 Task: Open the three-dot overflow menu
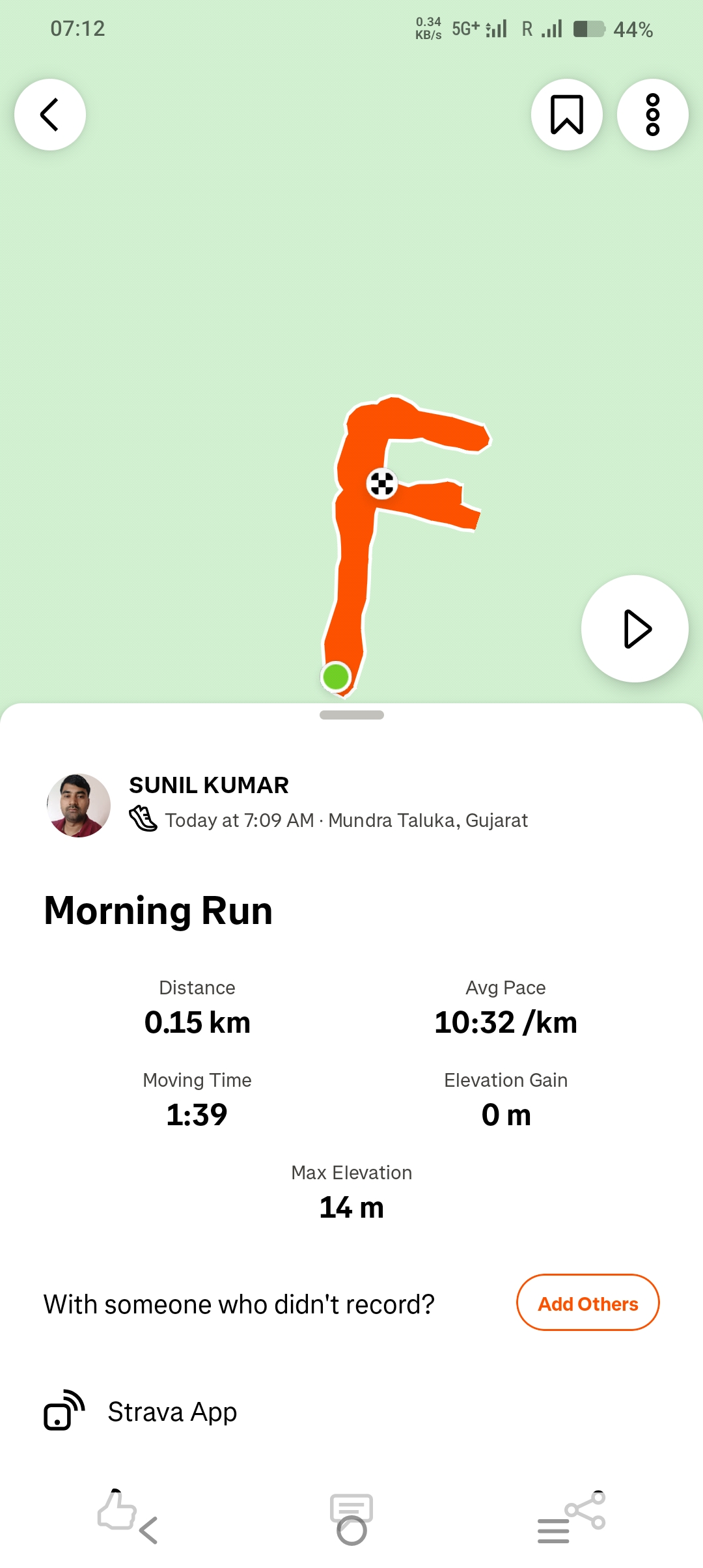pyautogui.click(x=652, y=115)
